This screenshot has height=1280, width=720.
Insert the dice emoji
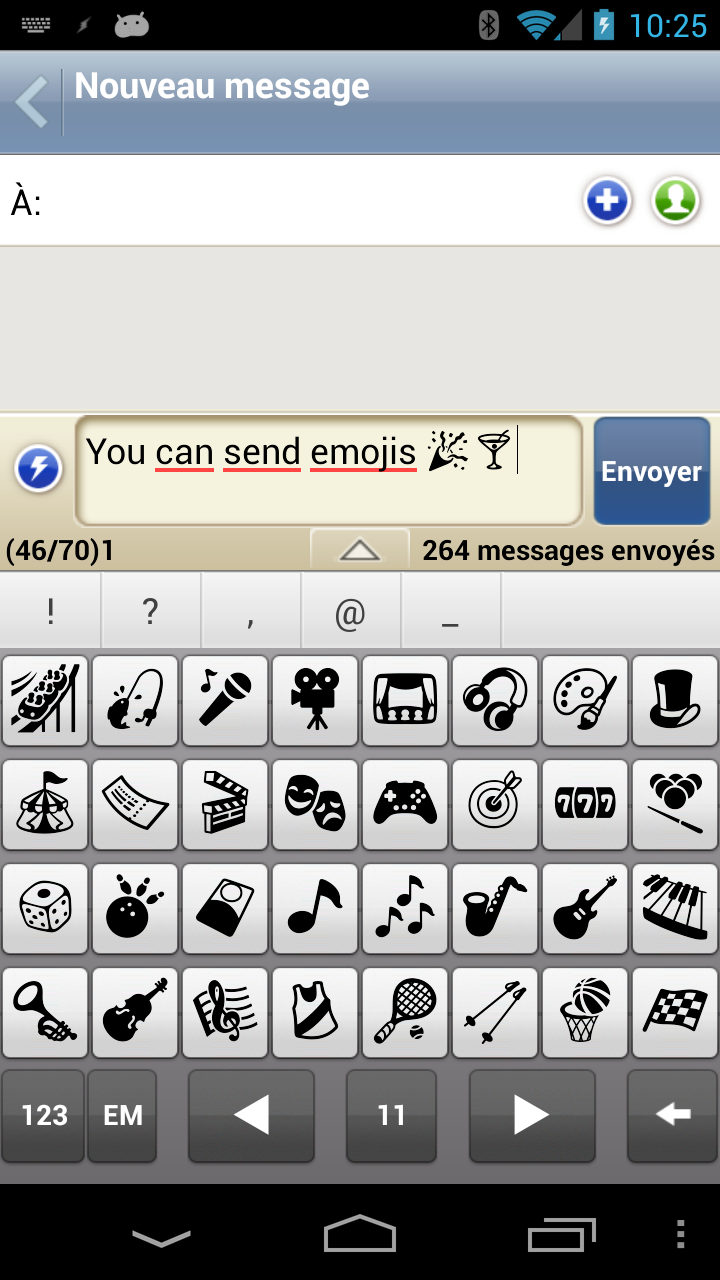(x=45, y=908)
